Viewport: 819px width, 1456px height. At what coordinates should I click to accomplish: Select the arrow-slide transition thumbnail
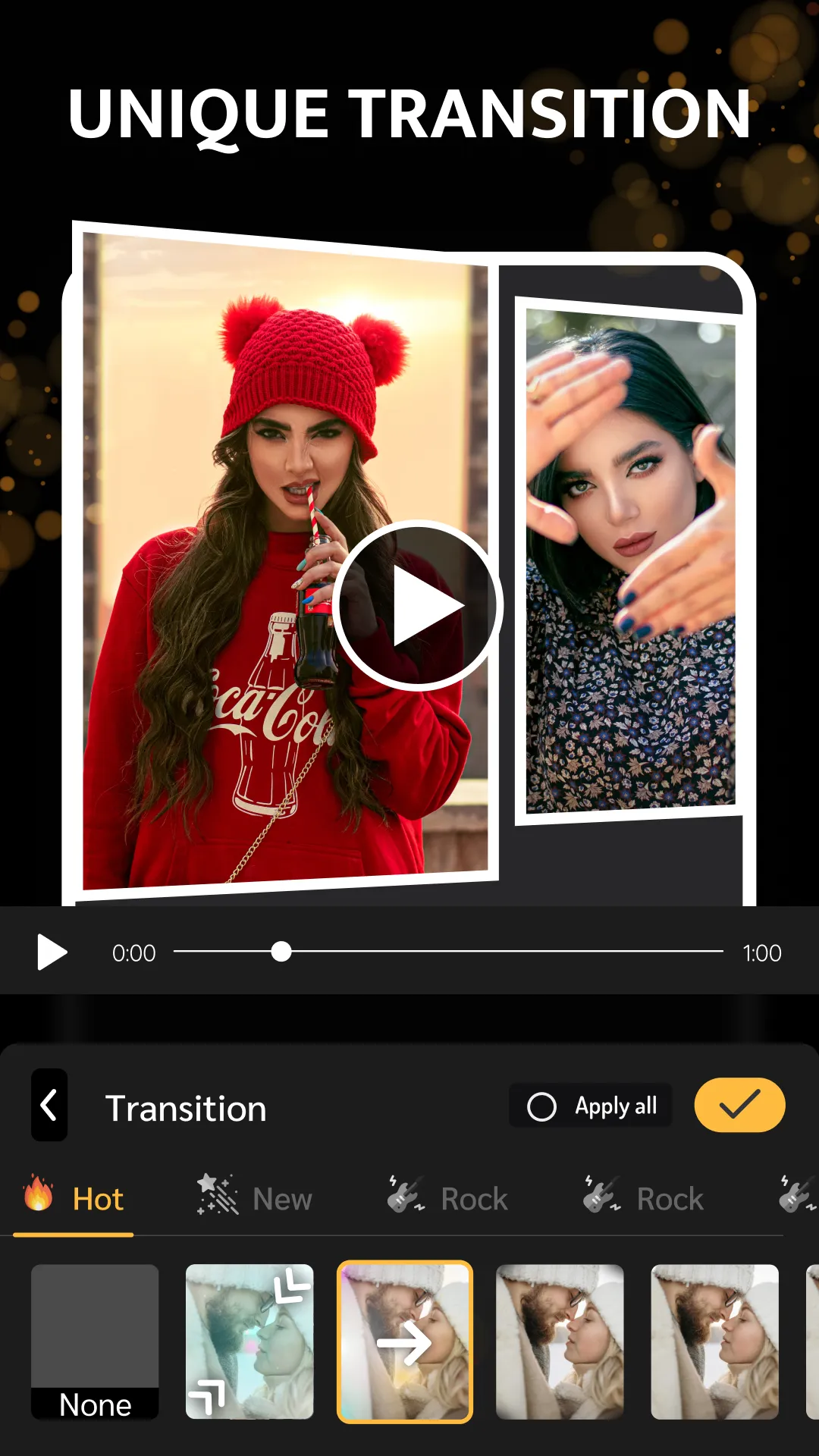[405, 1342]
